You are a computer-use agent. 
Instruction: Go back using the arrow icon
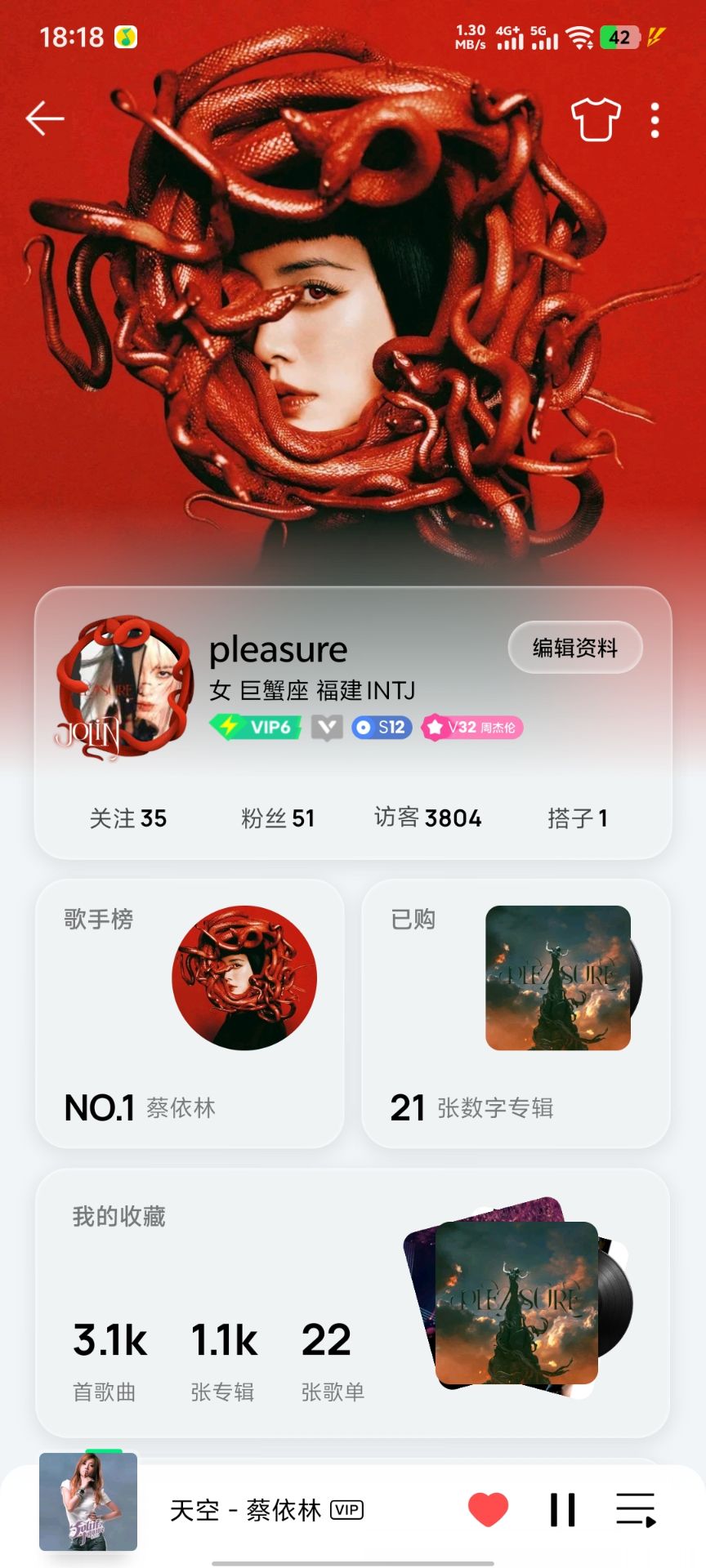(45, 119)
